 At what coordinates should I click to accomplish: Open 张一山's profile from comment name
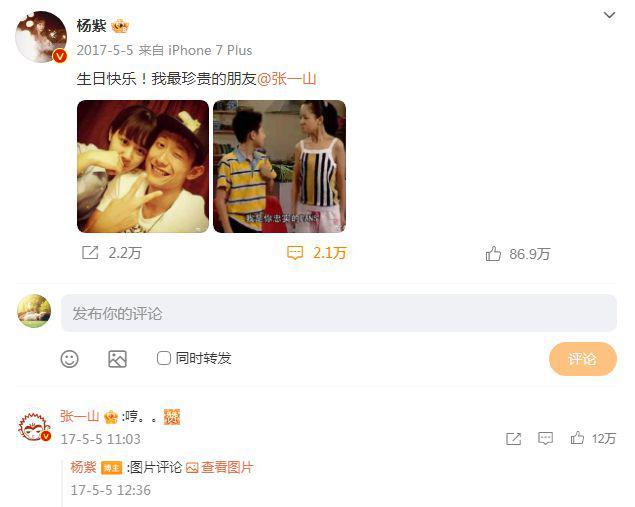click(79, 416)
